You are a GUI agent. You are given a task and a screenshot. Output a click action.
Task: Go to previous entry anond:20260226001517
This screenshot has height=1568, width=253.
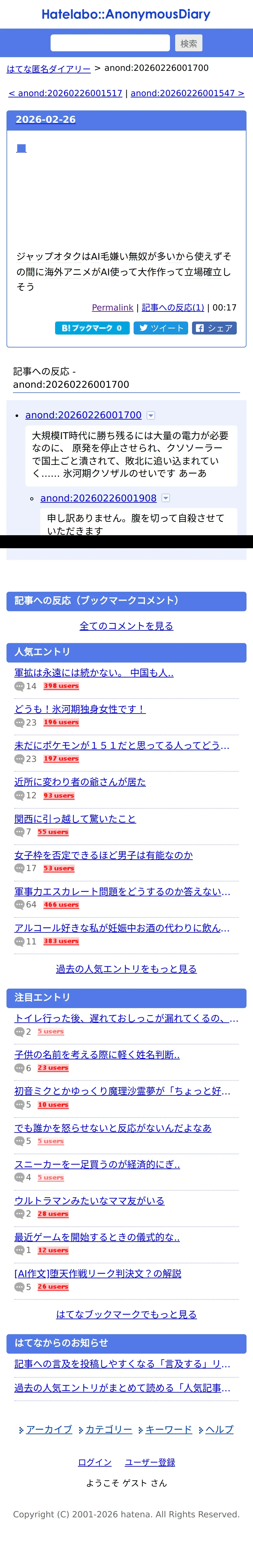coord(66,93)
